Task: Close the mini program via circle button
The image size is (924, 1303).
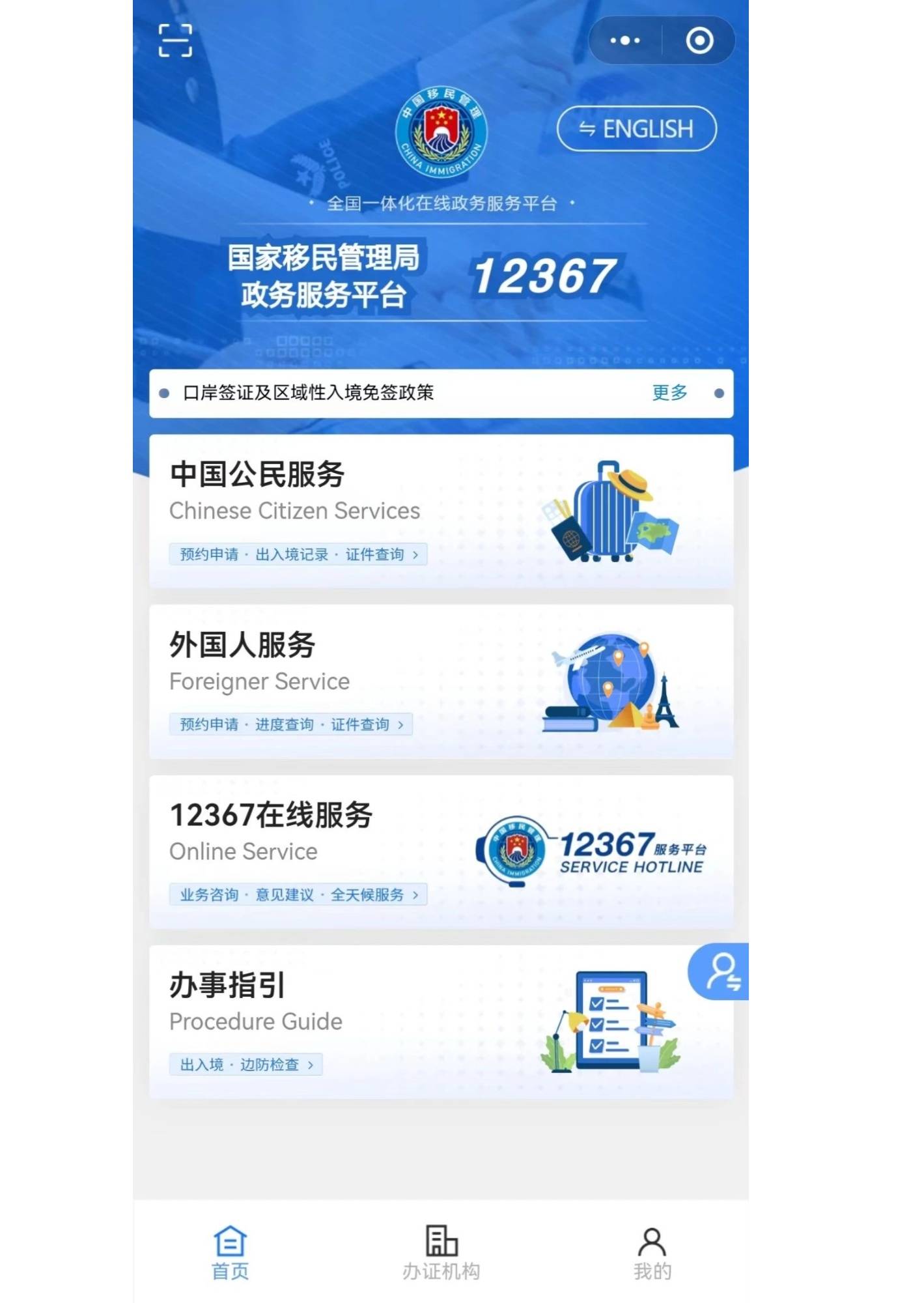Action: coord(699,40)
